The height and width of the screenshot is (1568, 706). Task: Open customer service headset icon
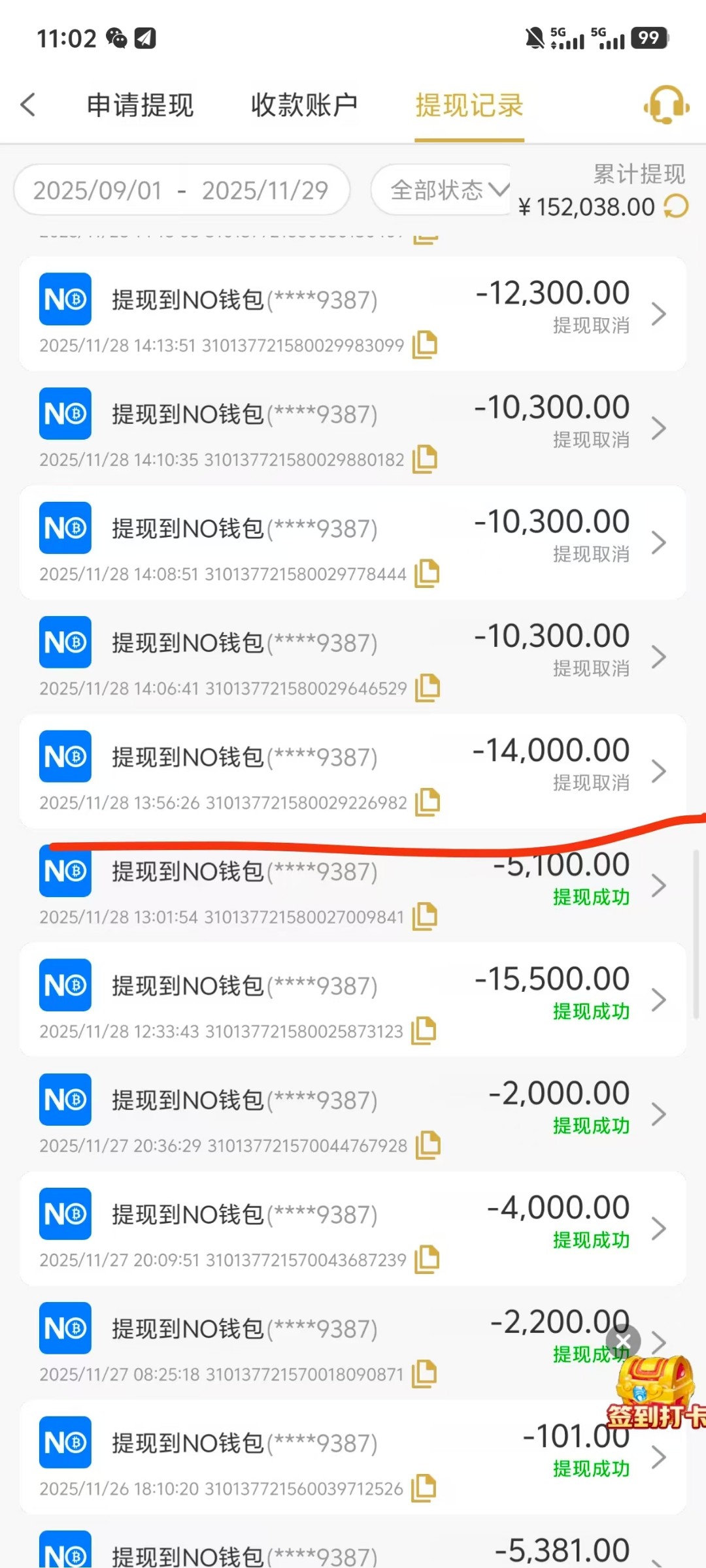[x=666, y=105]
